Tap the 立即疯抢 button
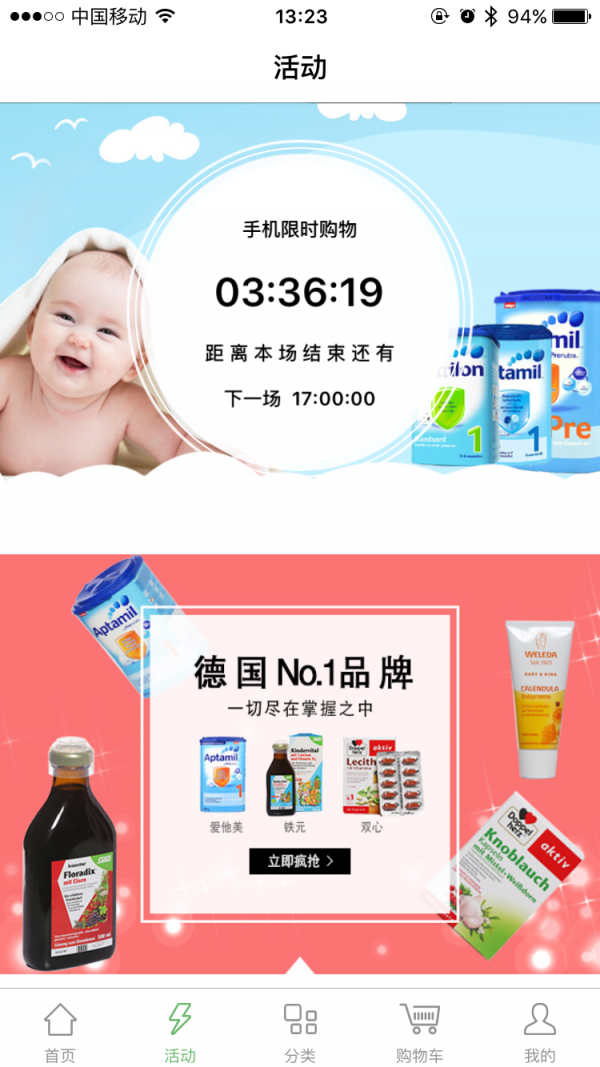600x1067 pixels. coord(300,861)
